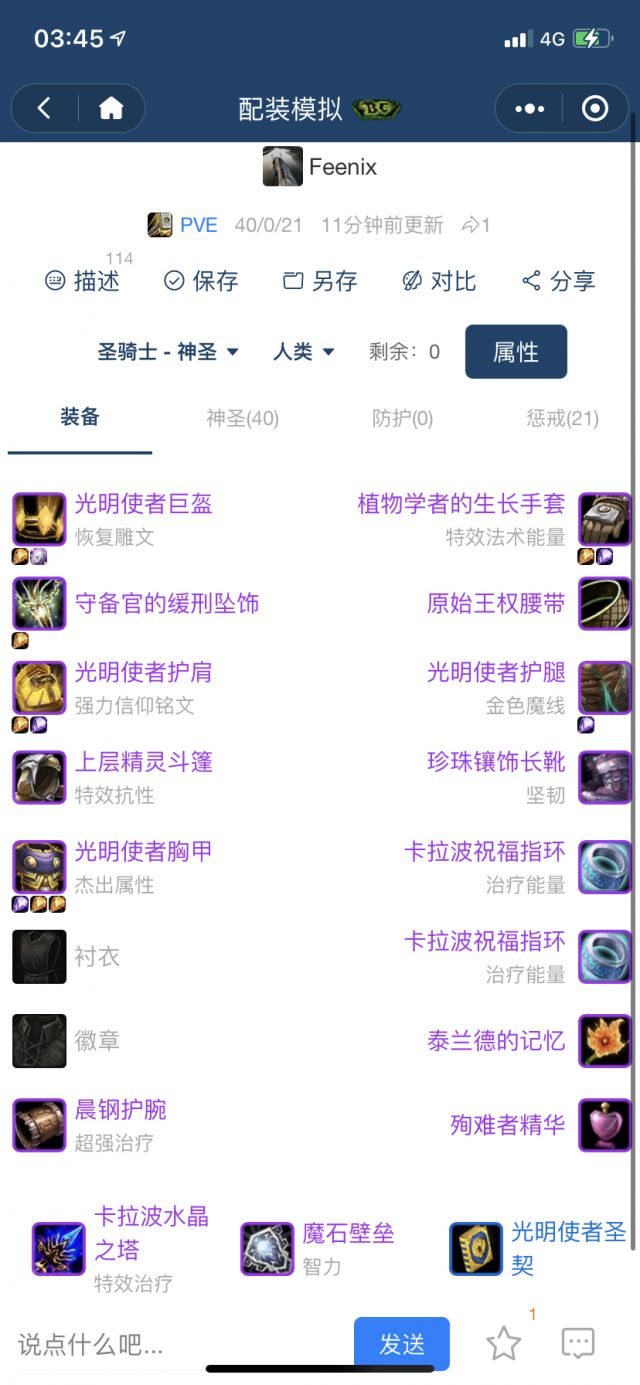Favorite this build with the star icon
640x1385 pixels.
click(503, 1344)
